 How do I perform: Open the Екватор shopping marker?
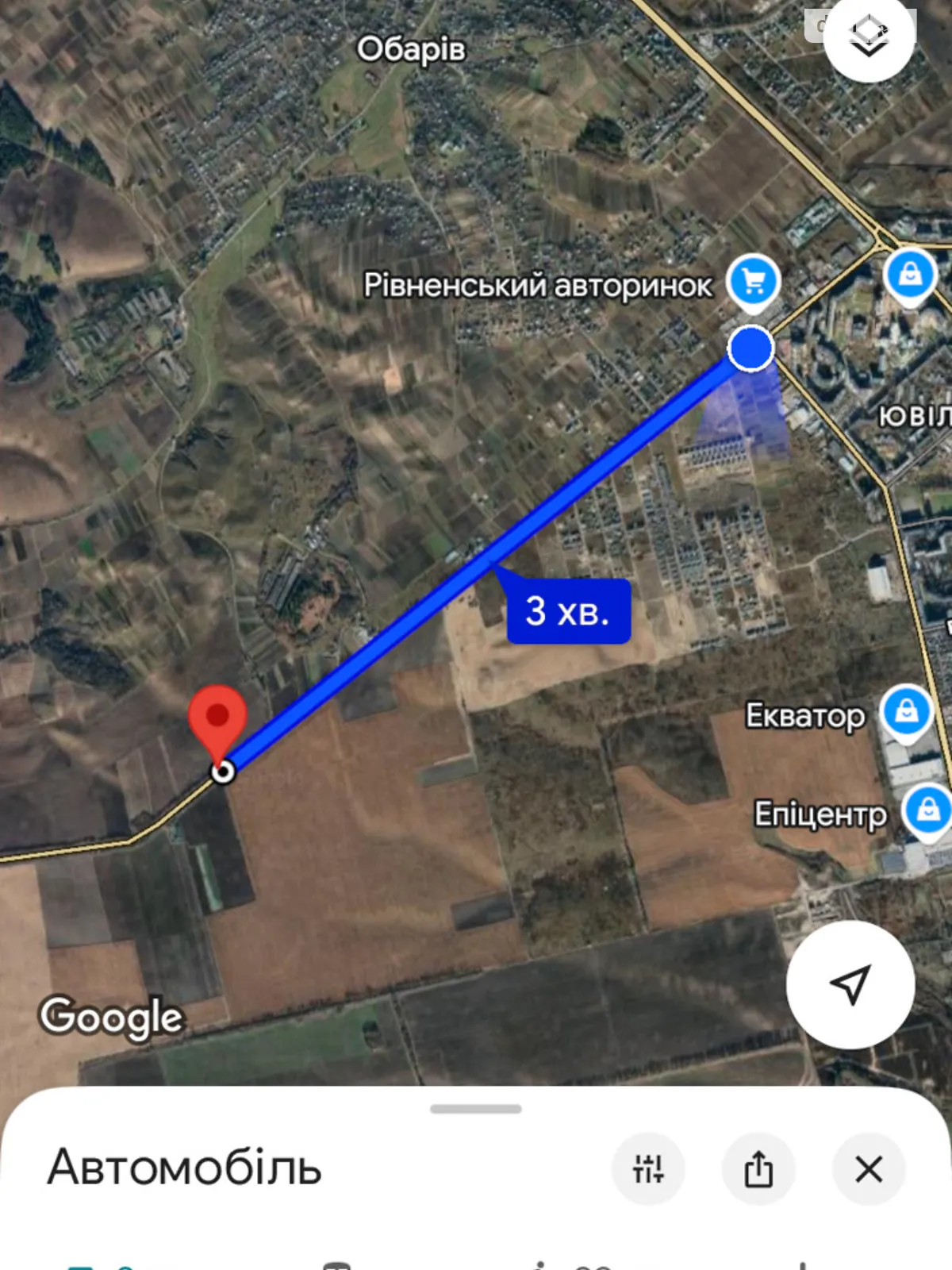pyautogui.click(x=907, y=710)
